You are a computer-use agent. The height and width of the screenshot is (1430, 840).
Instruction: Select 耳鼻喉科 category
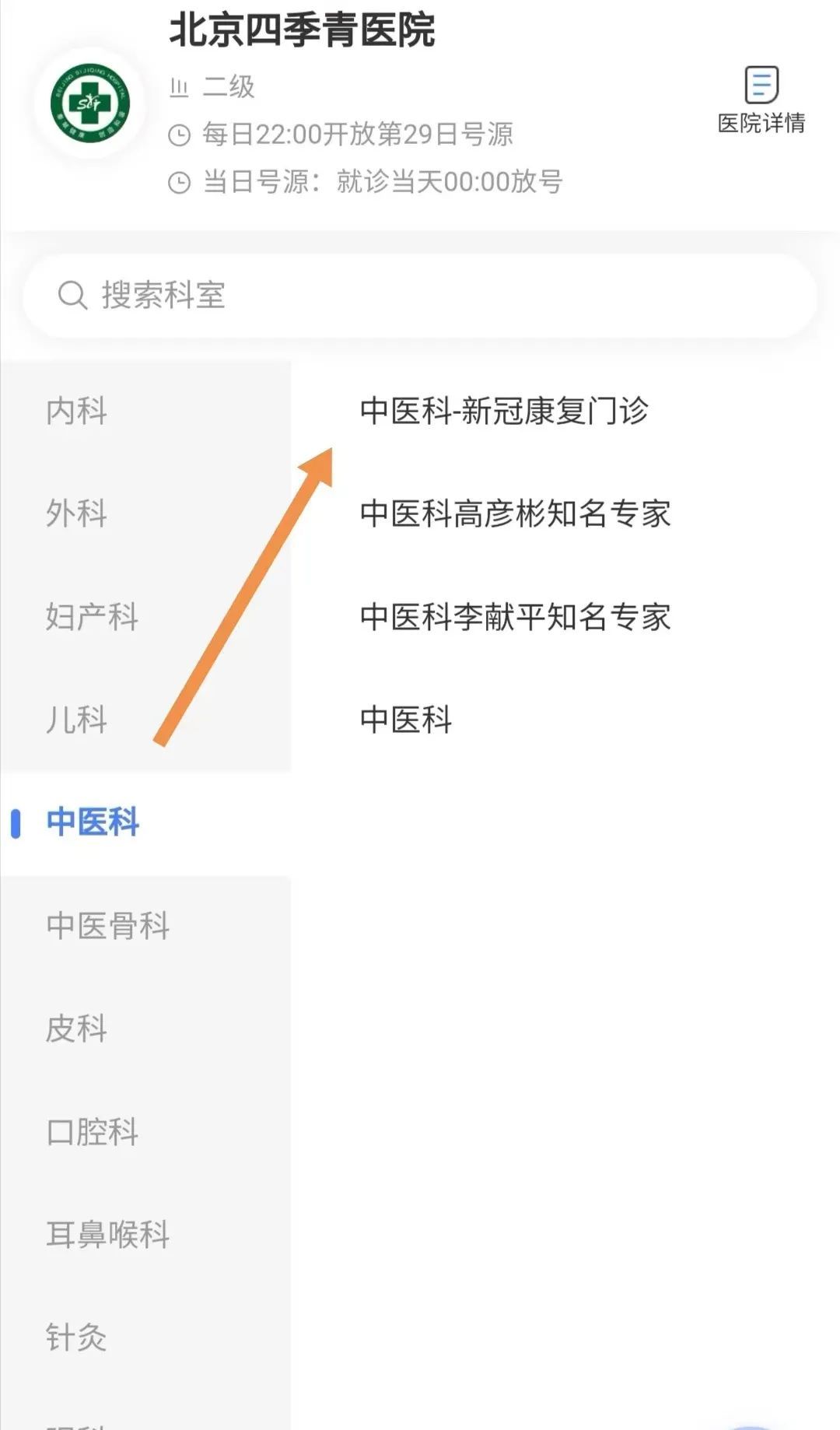click(x=107, y=1234)
